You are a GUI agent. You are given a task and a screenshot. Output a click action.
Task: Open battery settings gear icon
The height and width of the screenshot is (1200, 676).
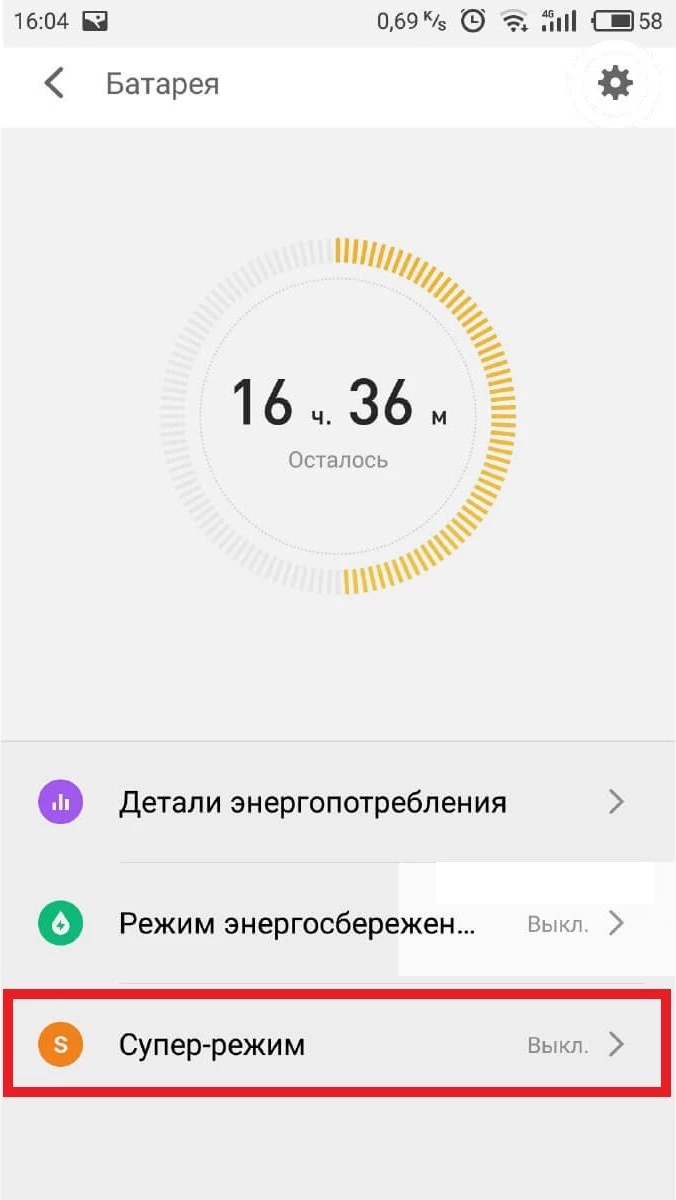615,83
